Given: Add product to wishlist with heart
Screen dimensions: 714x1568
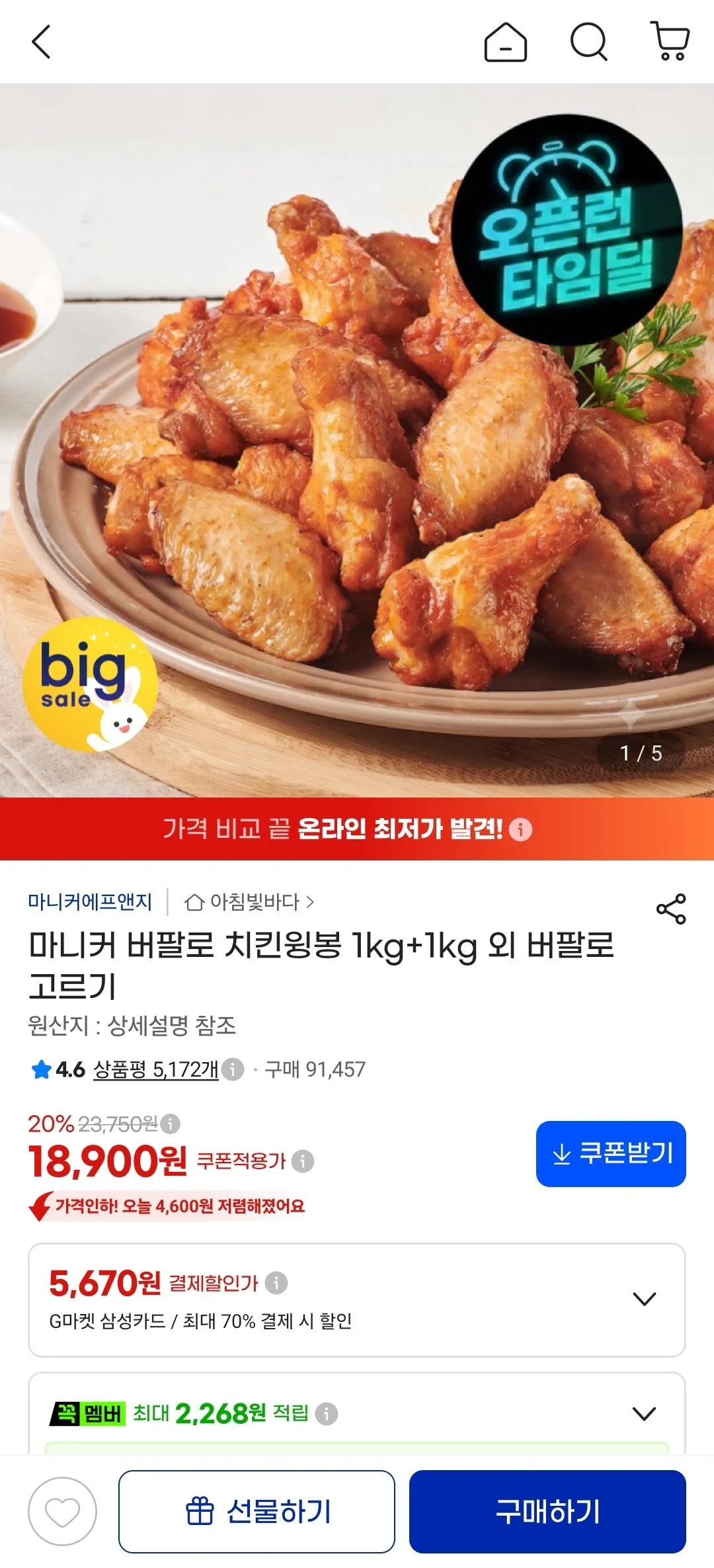Looking at the screenshot, I should (x=62, y=1512).
